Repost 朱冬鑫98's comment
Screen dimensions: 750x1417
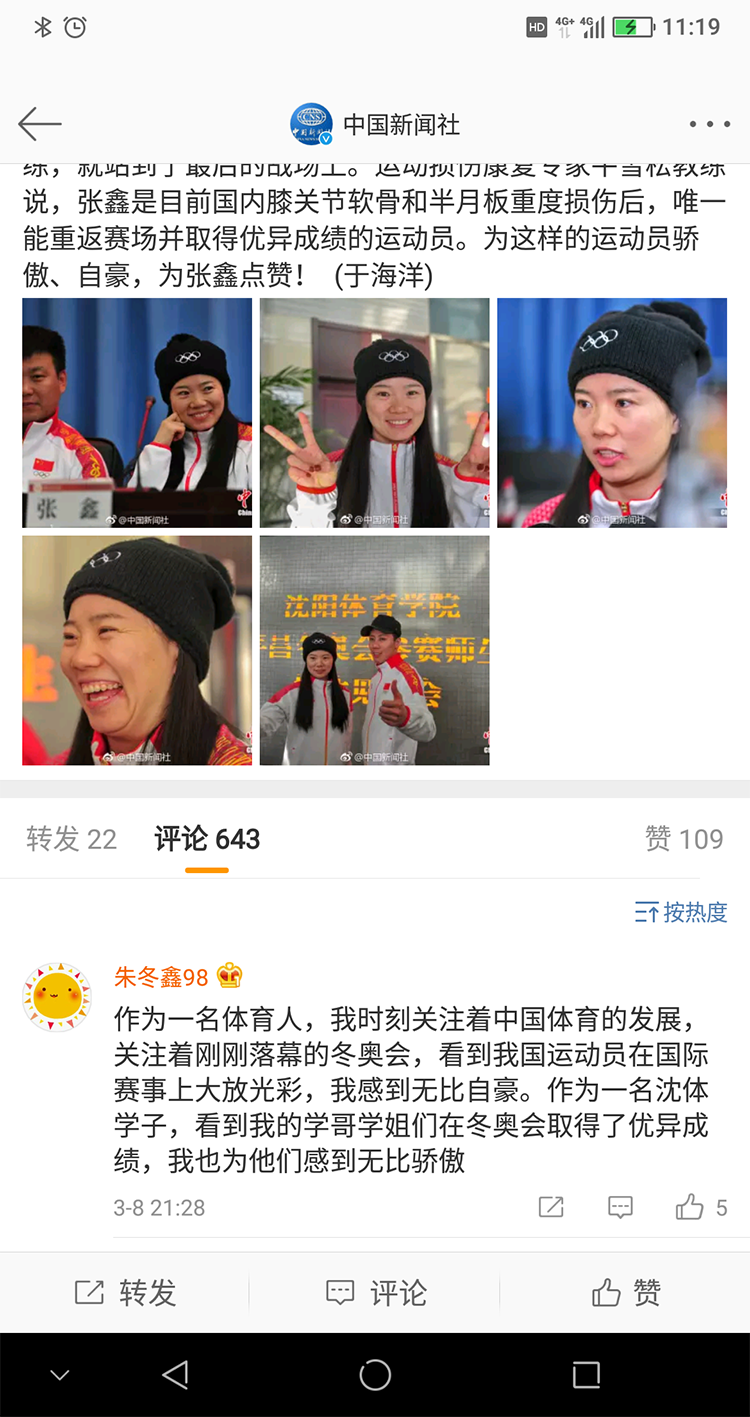(x=551, y=1207)
